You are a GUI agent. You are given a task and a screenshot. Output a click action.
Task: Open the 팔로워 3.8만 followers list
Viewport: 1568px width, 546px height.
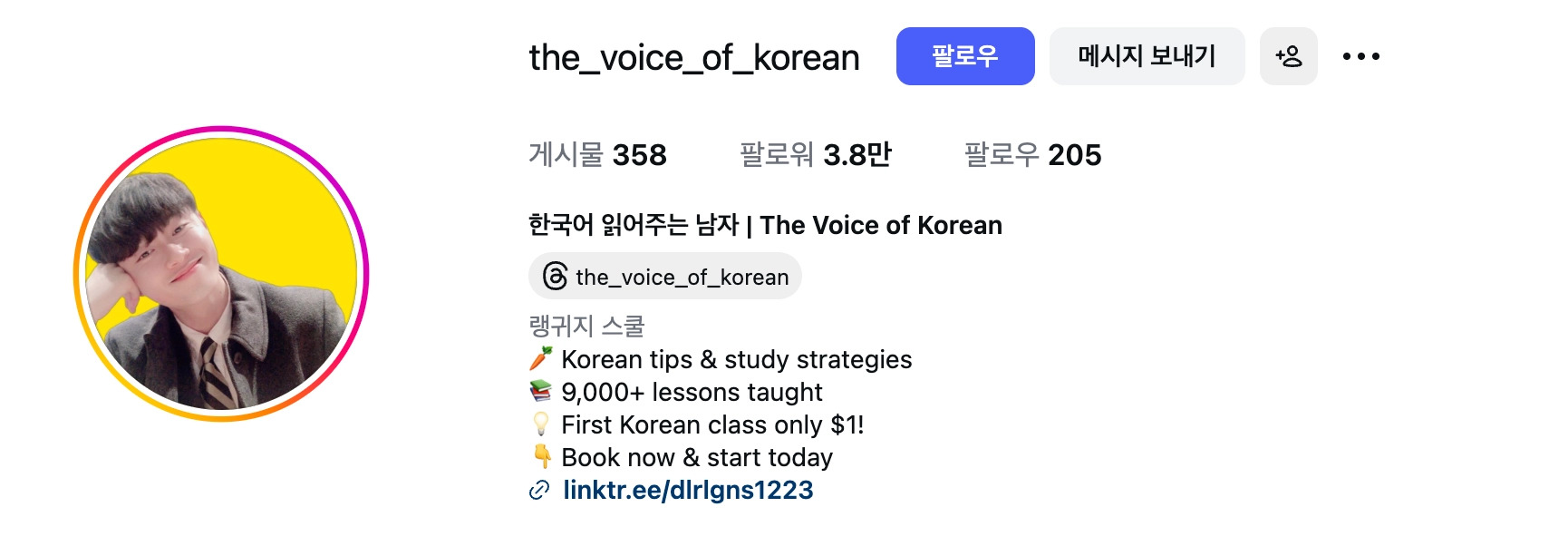tap(815, 155)
